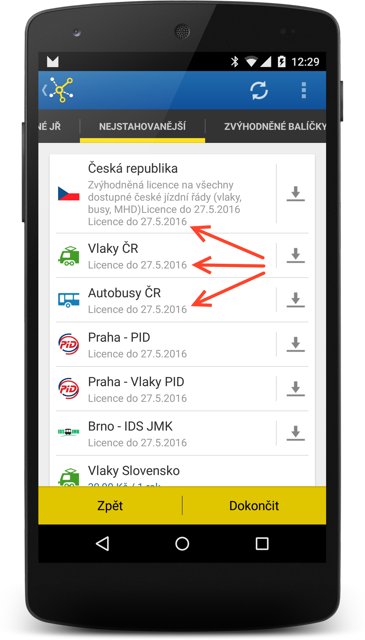Image resolution: width=365 pixels, height=640 pixels.
Task: Open recent apps from navigation bar
Action: [x=262, y=544]
